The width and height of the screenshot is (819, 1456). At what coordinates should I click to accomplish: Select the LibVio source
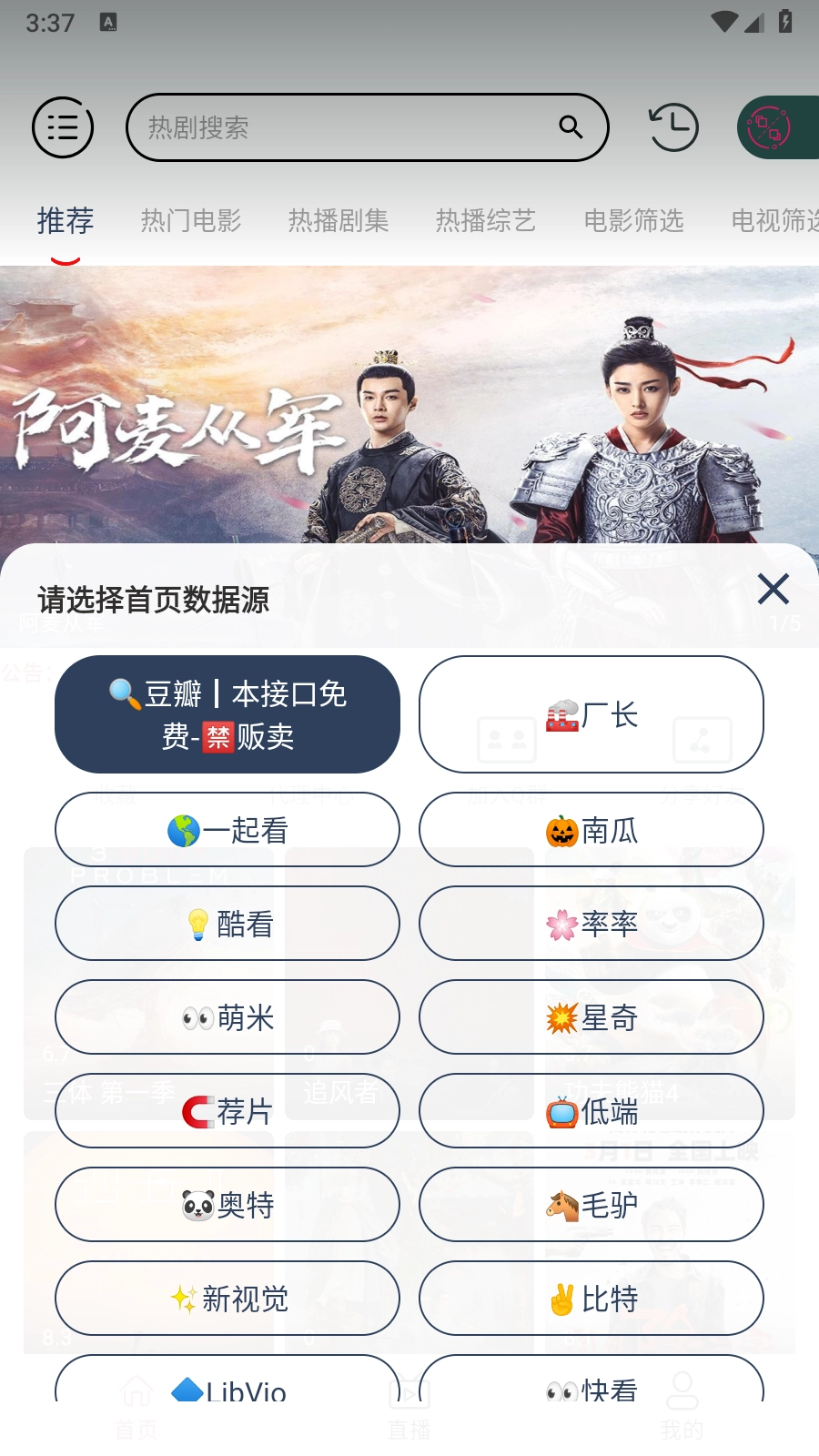pos(227,1390)
